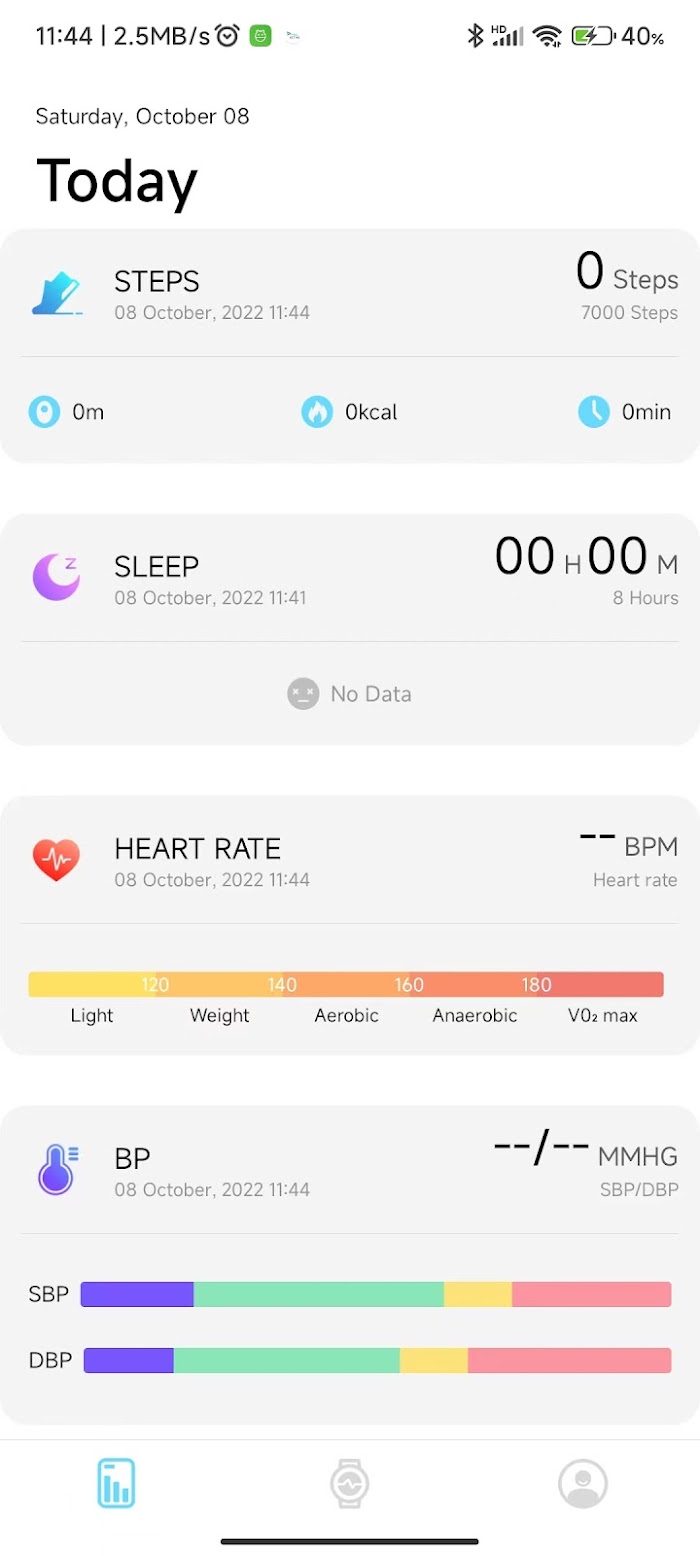Open the Steps card
This screenshot has height=1556, width=700.
point(350,346)
